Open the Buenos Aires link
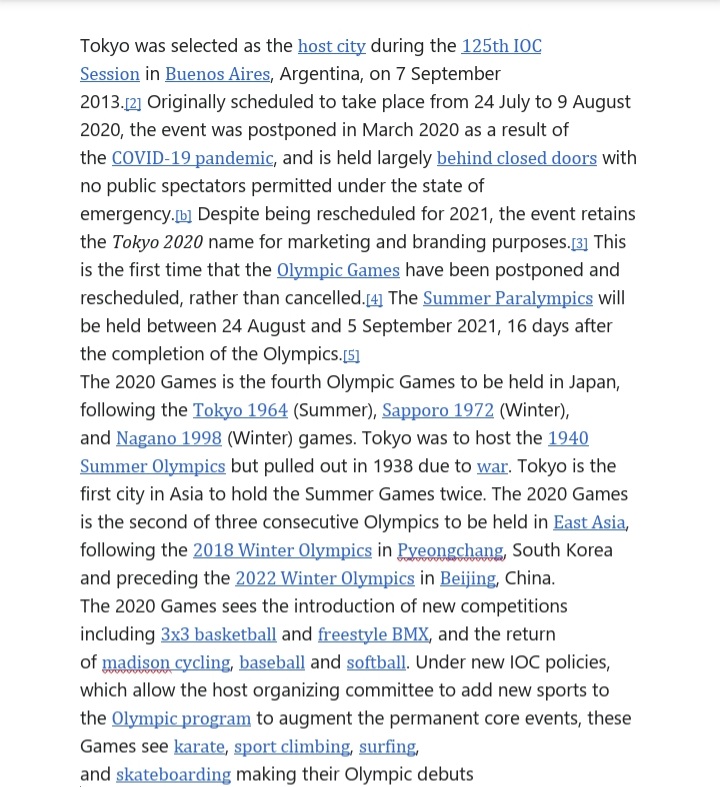Screen dimensions: 720x787 coord(216,74)
